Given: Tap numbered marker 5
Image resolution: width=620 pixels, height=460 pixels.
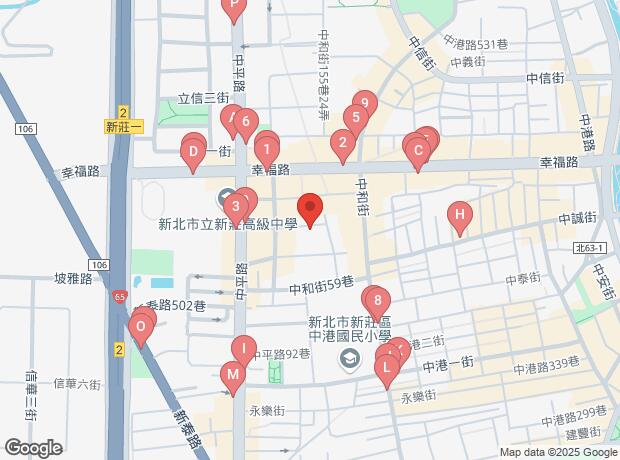Looking at the screenshot, I should 353,116.
